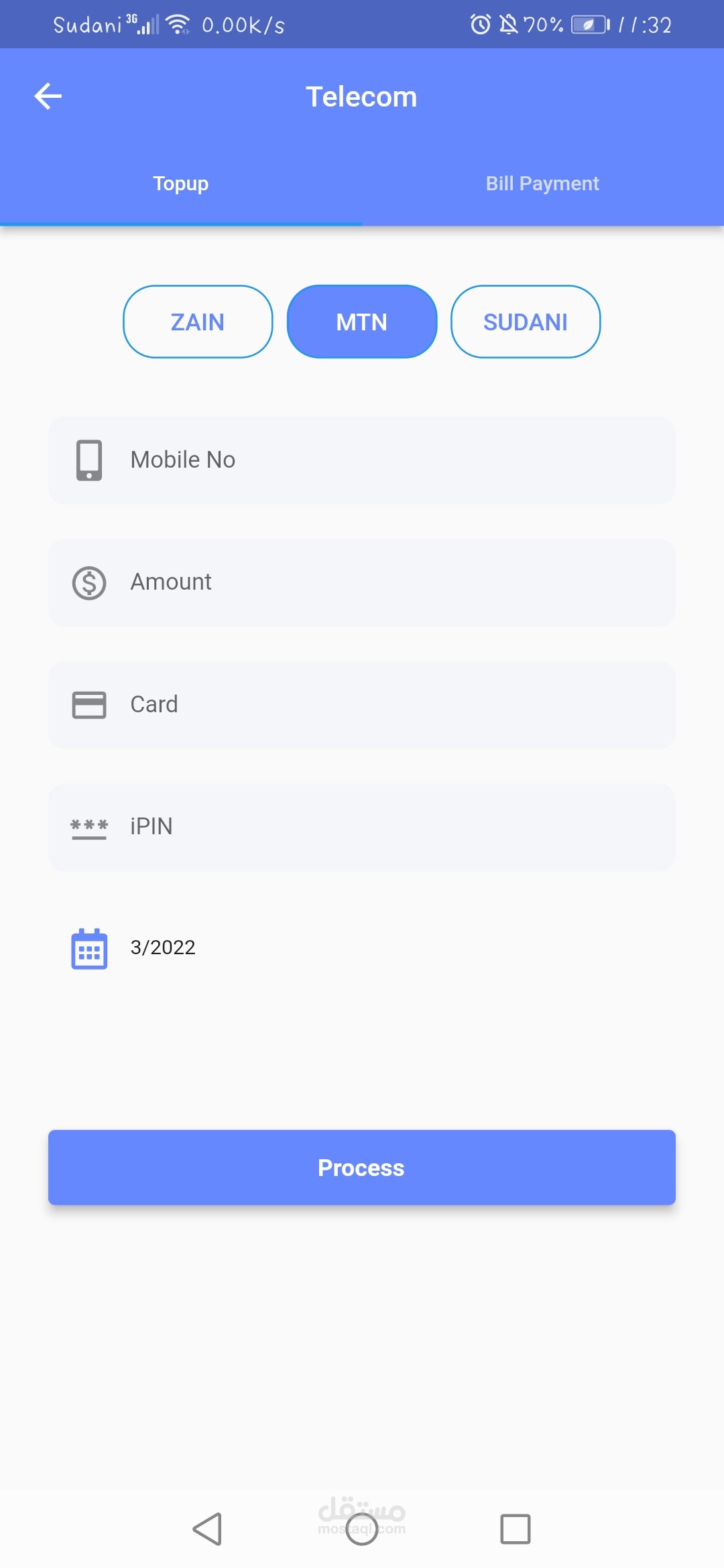
Task: Focus the Amount input field
Action: click(x=362, y=582)
